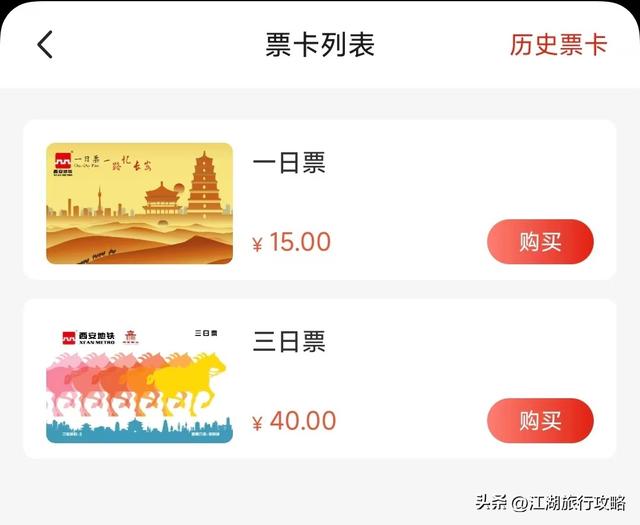Screen dimensions: 640x525
Task: Go back using the top arrow
Action: click(45, 45)
